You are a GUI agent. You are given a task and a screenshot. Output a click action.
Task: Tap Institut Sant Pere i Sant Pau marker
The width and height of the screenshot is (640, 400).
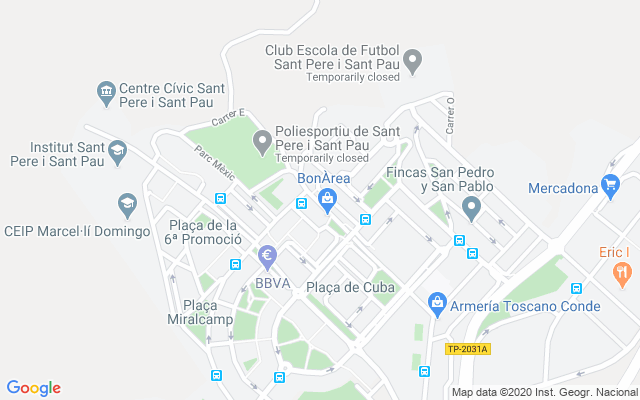117,151
